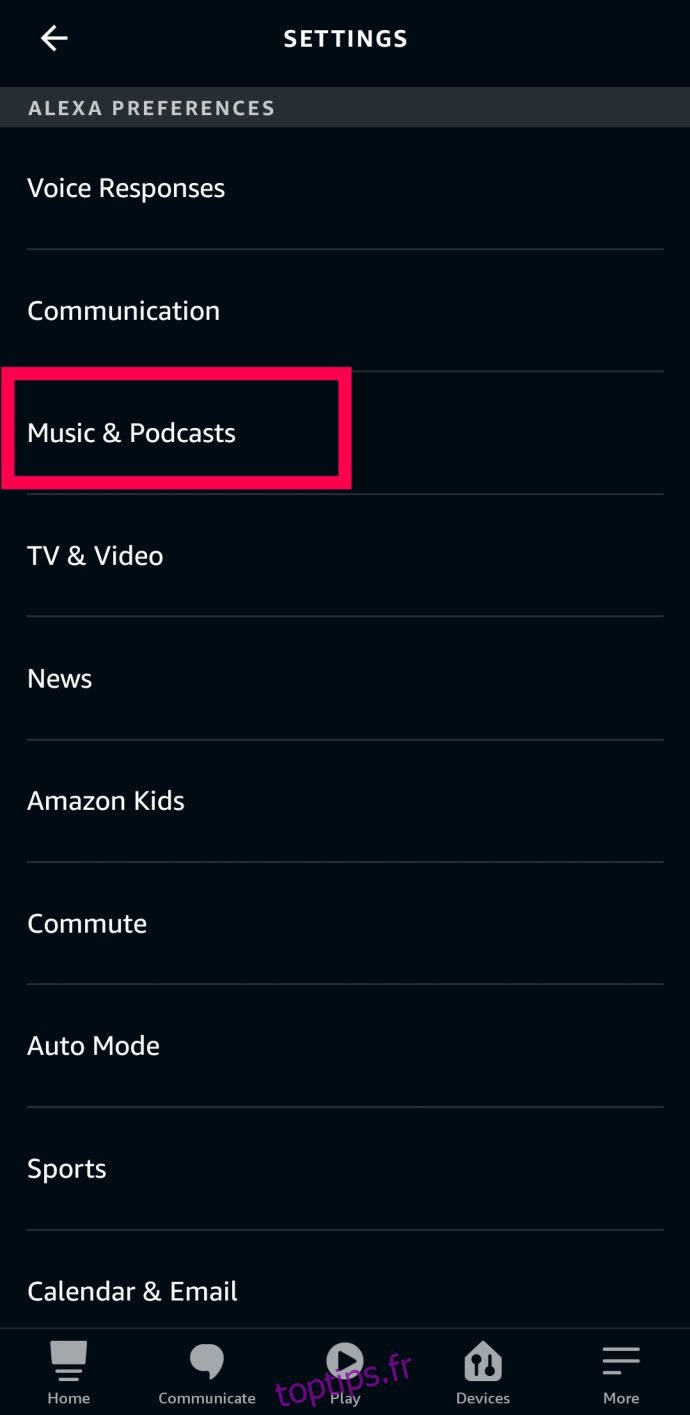
Task: Switch to the Play tab
Action: click(x=344, y=1374)
